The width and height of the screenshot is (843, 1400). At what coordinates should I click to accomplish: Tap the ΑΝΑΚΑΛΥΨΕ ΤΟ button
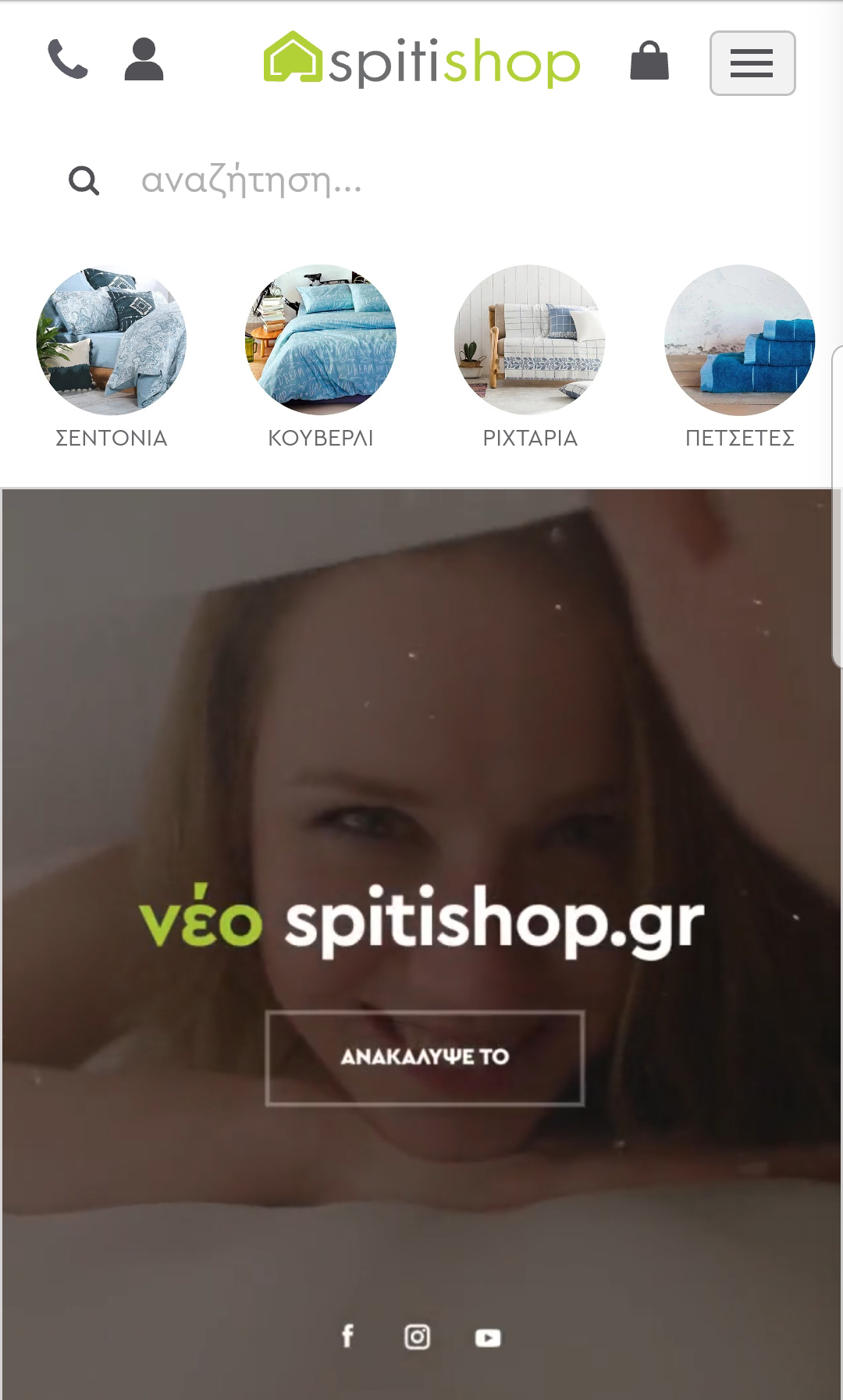425,1057
